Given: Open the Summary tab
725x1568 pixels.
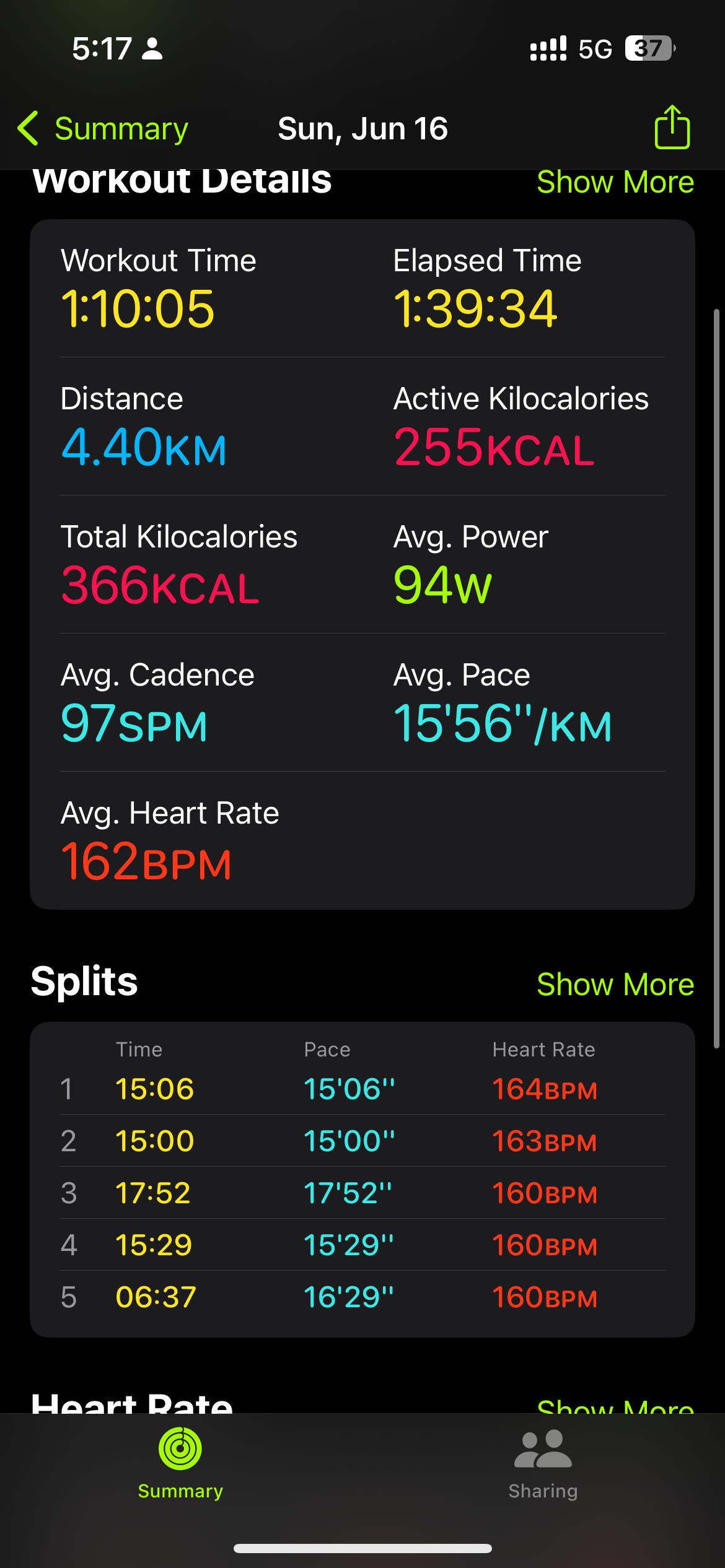Looking at the screenshot, I should point(180,1465).
